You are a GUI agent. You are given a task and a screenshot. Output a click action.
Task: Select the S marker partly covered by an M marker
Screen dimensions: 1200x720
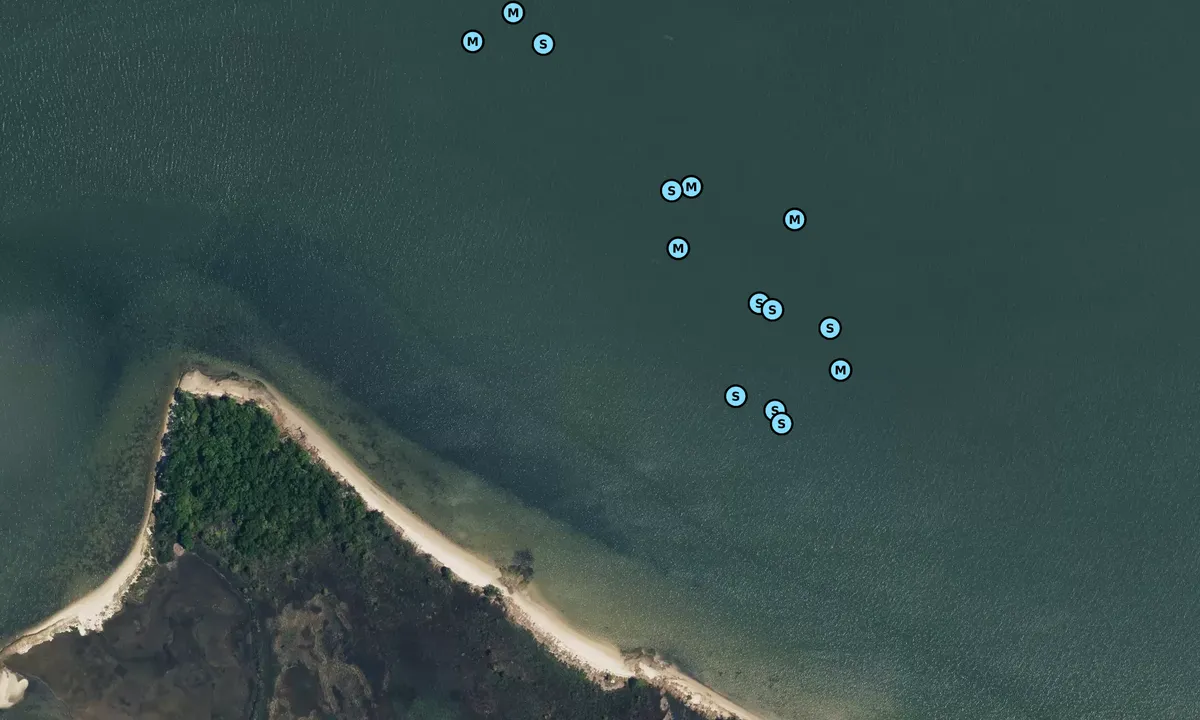(669, 191)
